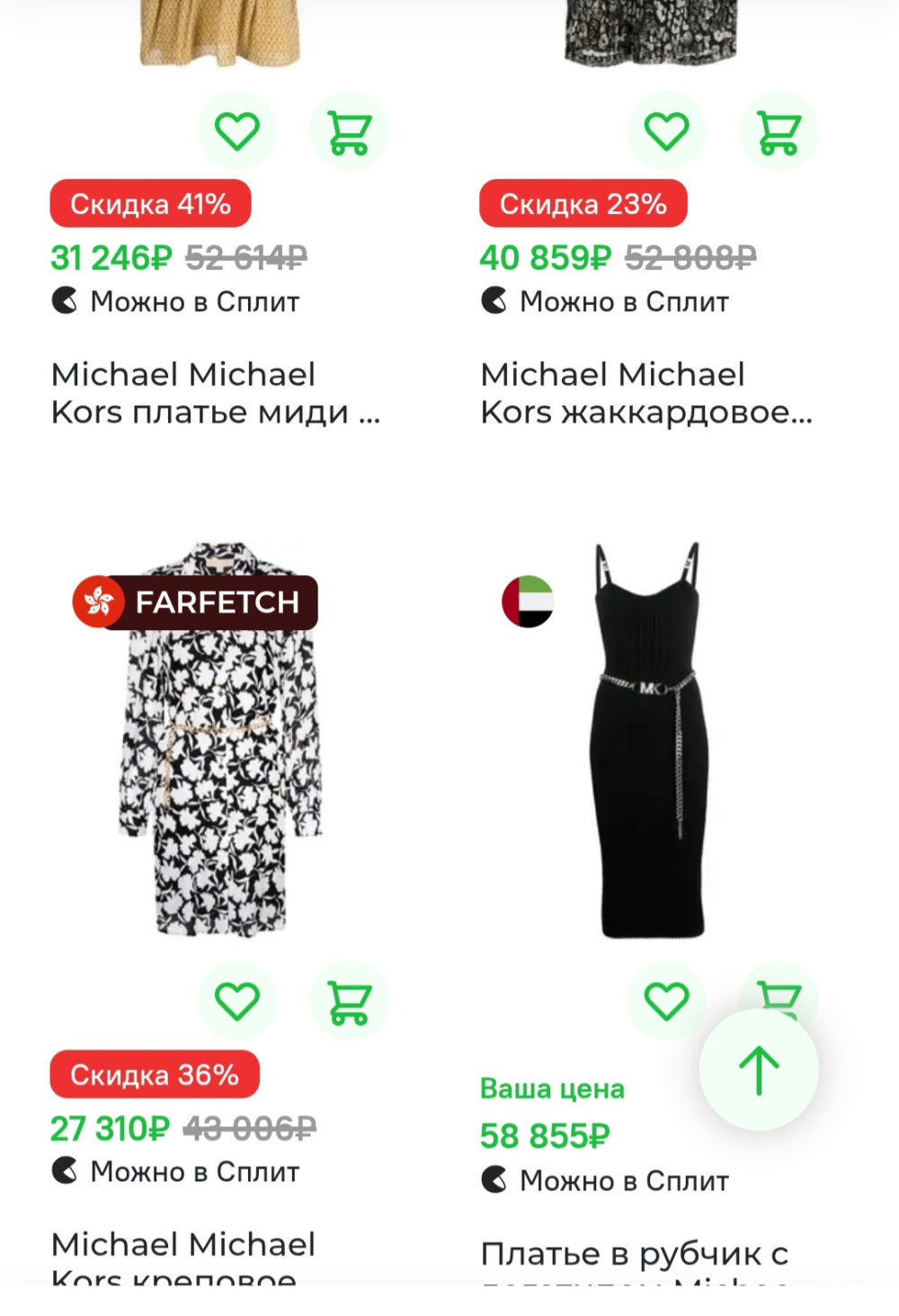Click the Скидка 23% discount badge
Viewport: 899px width, 1316px height.
click(583, 203)
